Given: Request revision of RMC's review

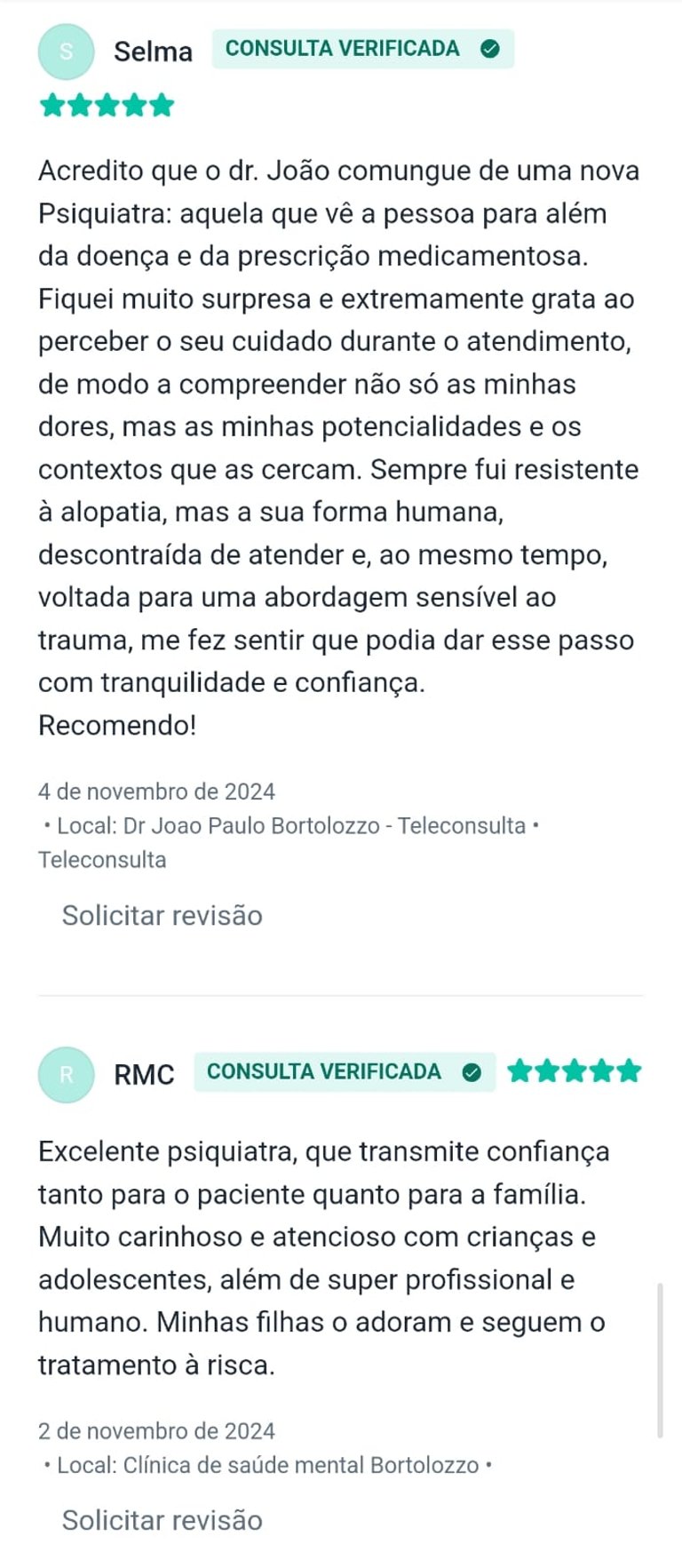Looking at the screenshot, I should pyautogui.click(x=162, y=1520).
